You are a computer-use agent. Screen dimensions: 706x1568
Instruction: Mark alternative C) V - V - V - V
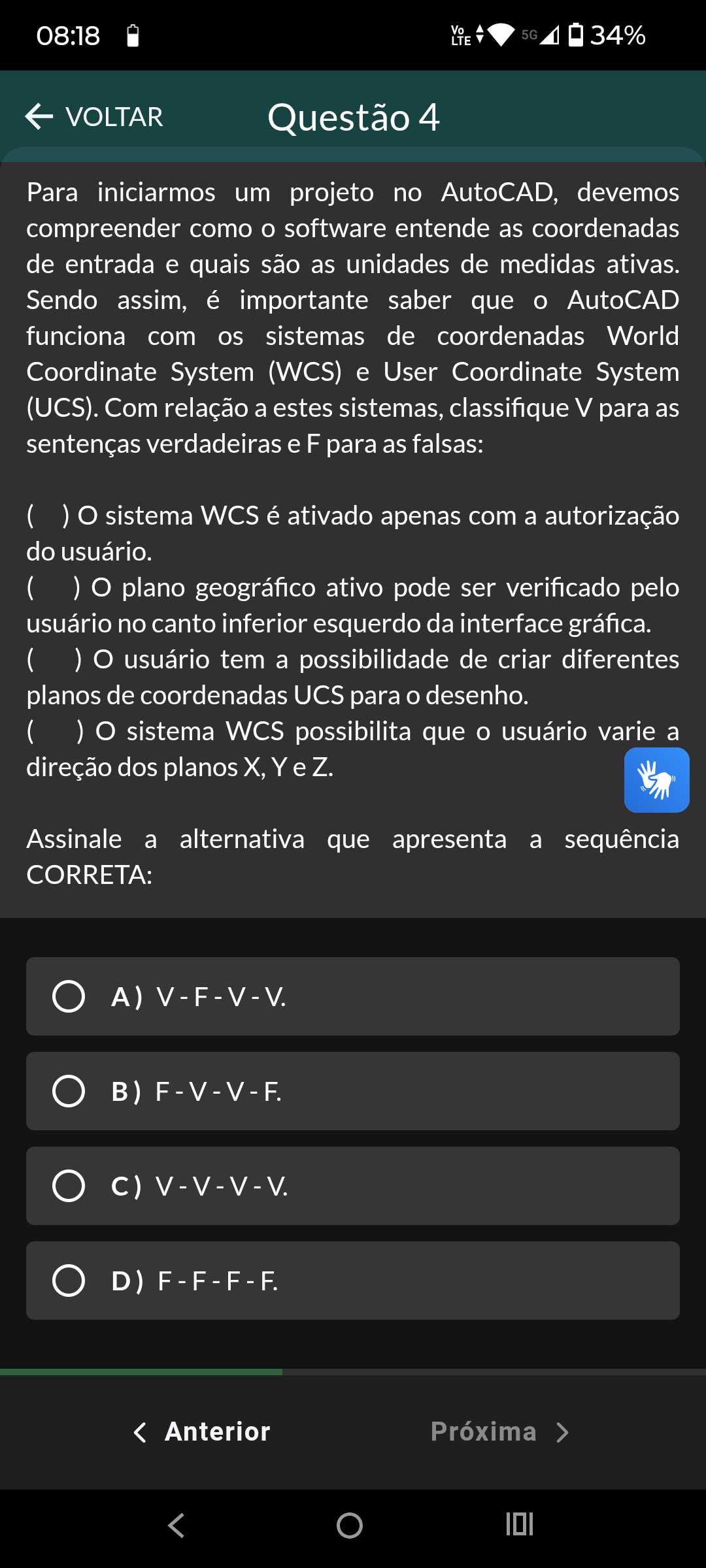tap(353, 1186)
